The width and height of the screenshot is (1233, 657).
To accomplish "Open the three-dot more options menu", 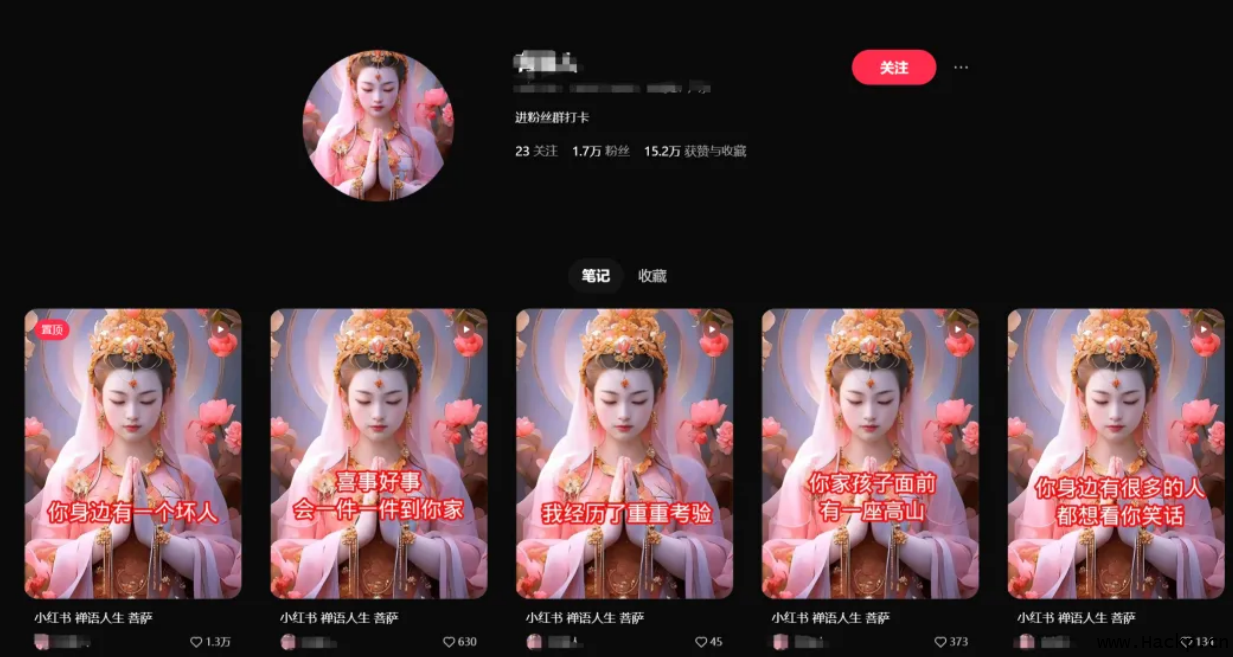I will [961, 67].
